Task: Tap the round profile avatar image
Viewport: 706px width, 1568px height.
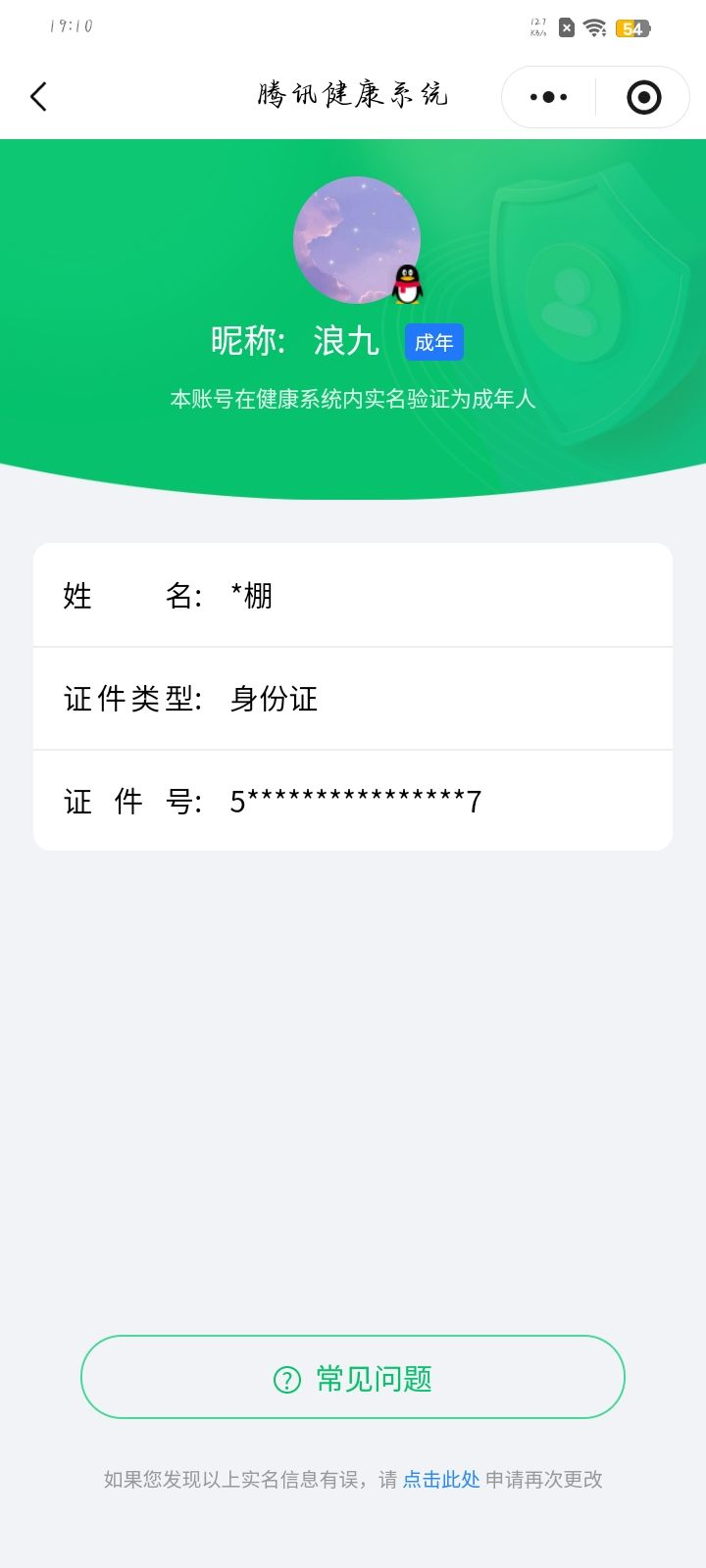Action: tap(357, 239)
